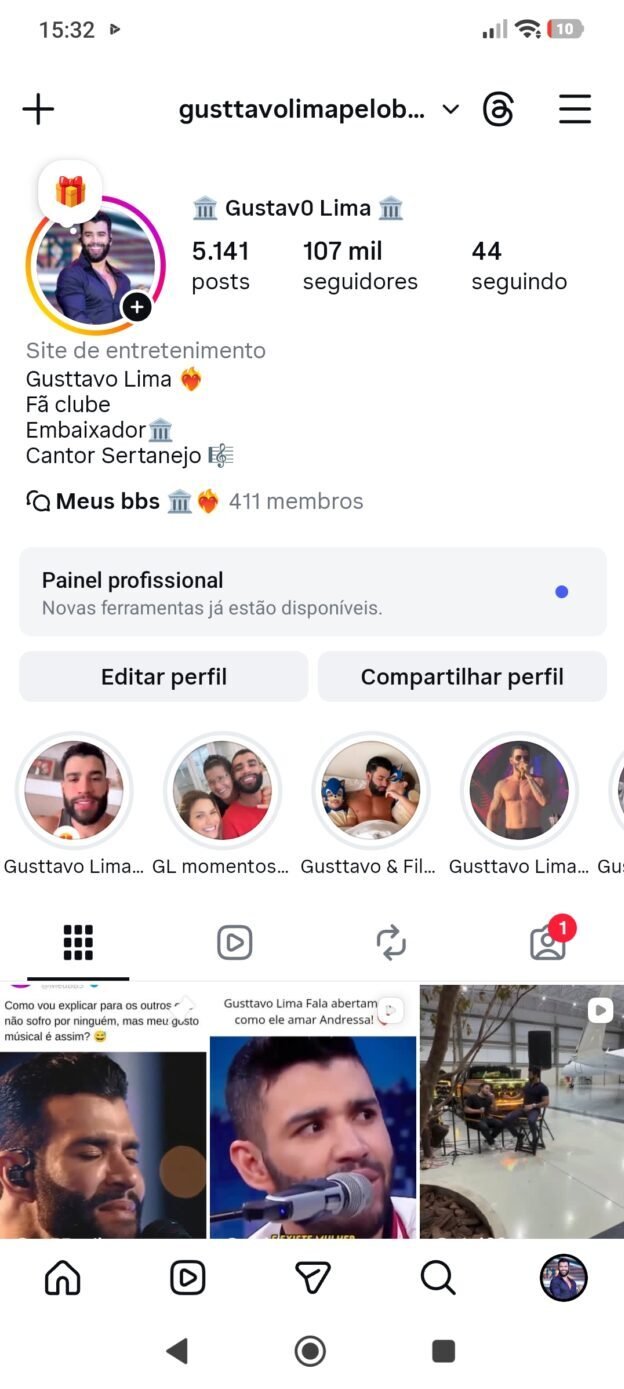Open the hamburger menu

coord(575,109)
